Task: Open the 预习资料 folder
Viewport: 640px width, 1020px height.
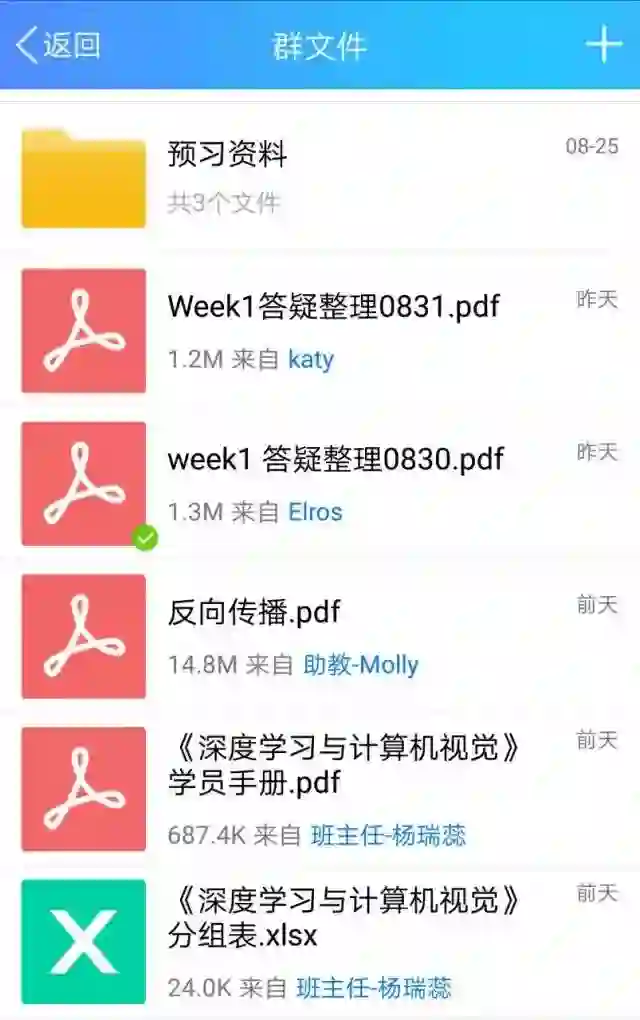Action: click(228, 154)
